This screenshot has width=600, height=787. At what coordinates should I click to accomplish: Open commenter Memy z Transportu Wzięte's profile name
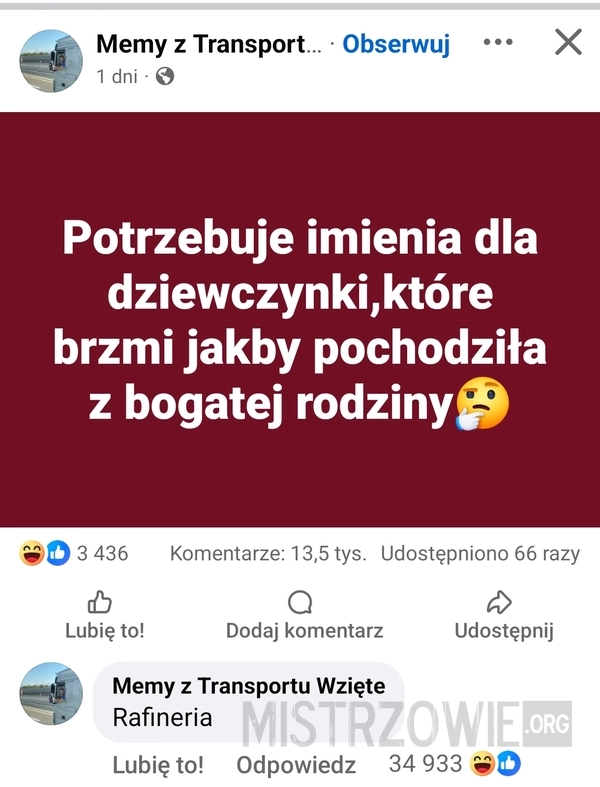(x=248, y=686)
